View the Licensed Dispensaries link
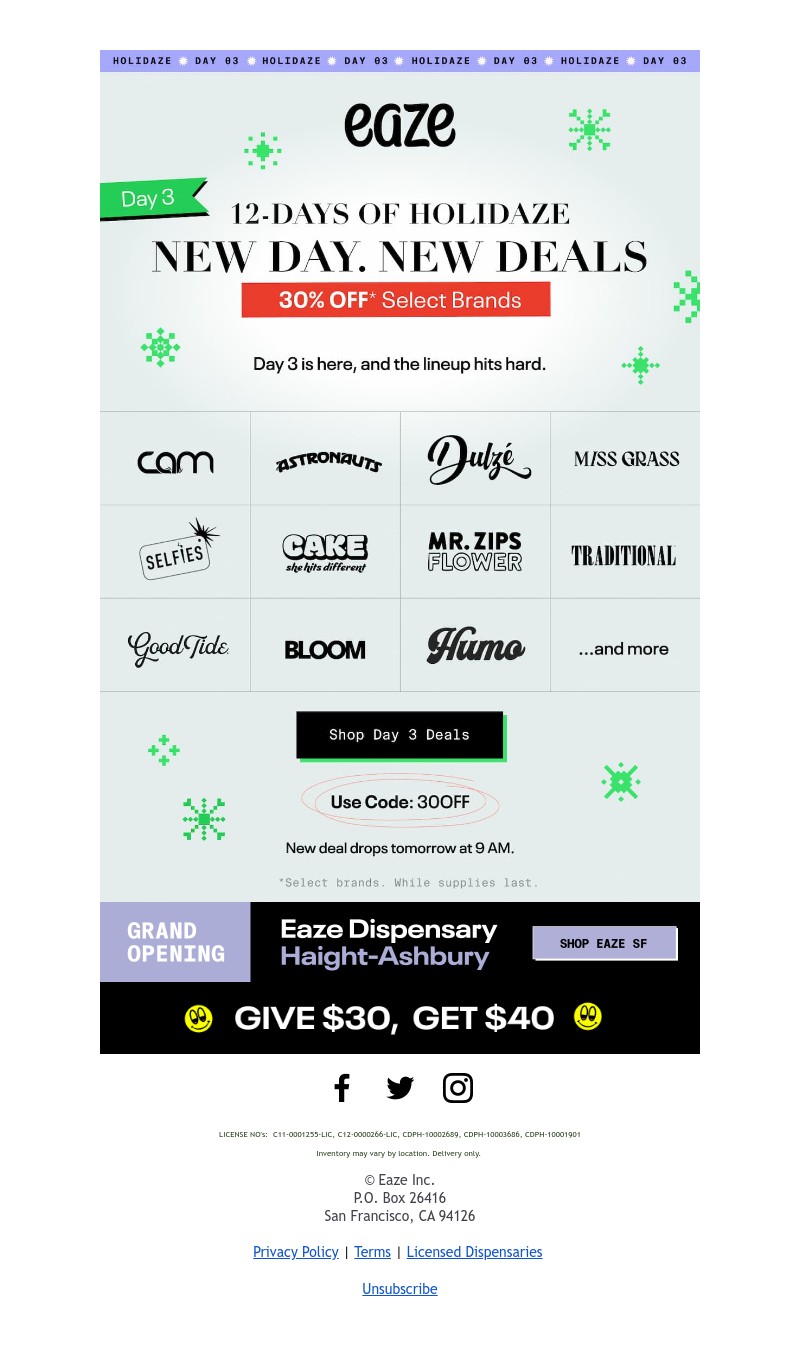800x1346 pixels. pos(474,1252)
